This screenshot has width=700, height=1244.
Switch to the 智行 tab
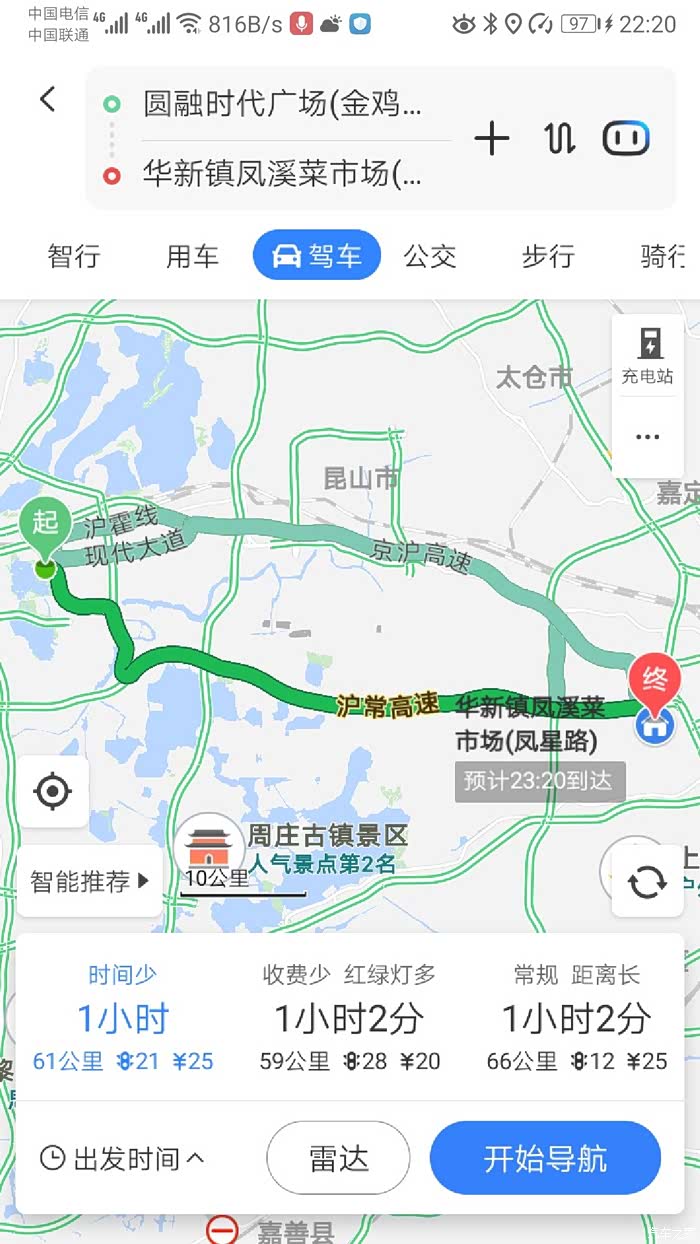pos(74,256)
